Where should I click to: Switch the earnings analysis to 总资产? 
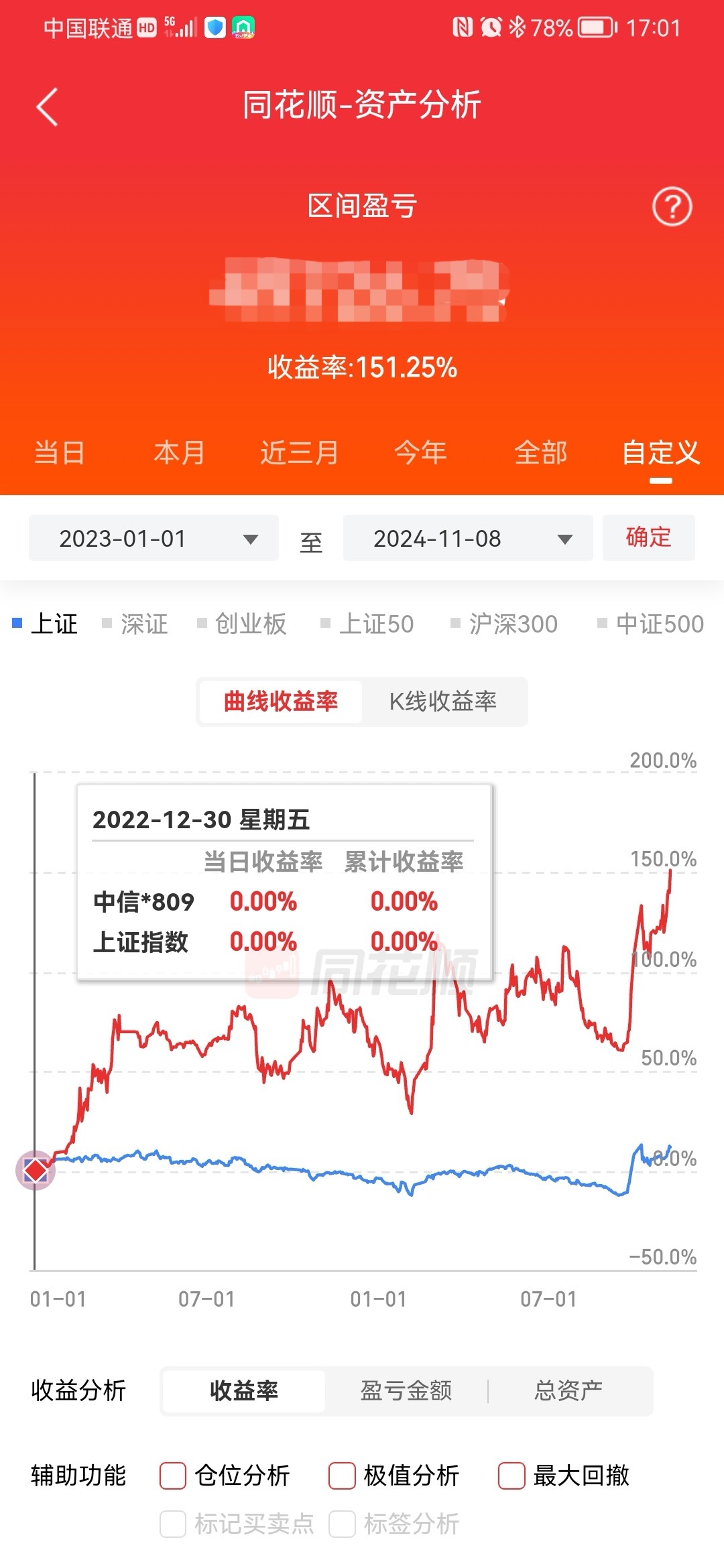[x=568, y=1391]
